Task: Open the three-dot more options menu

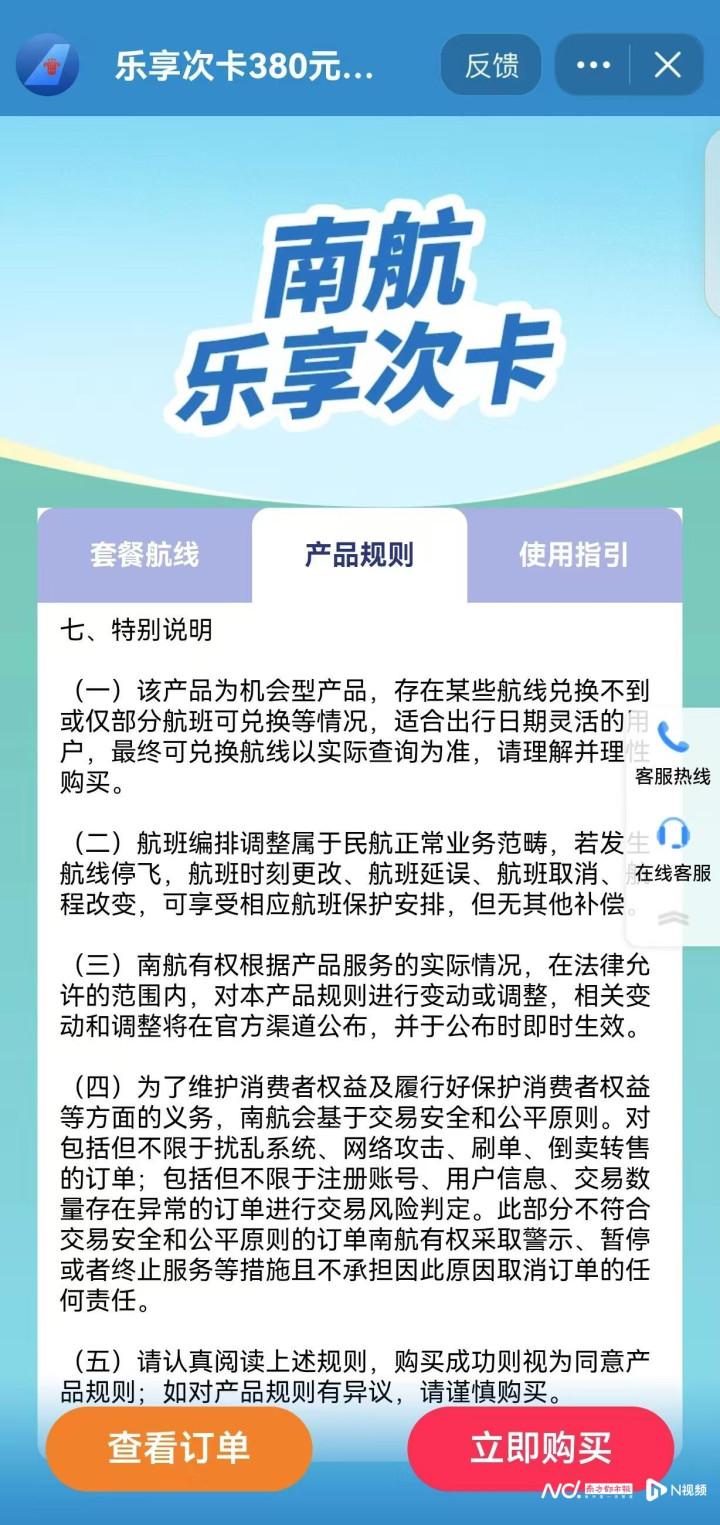Action: [593, 65]
